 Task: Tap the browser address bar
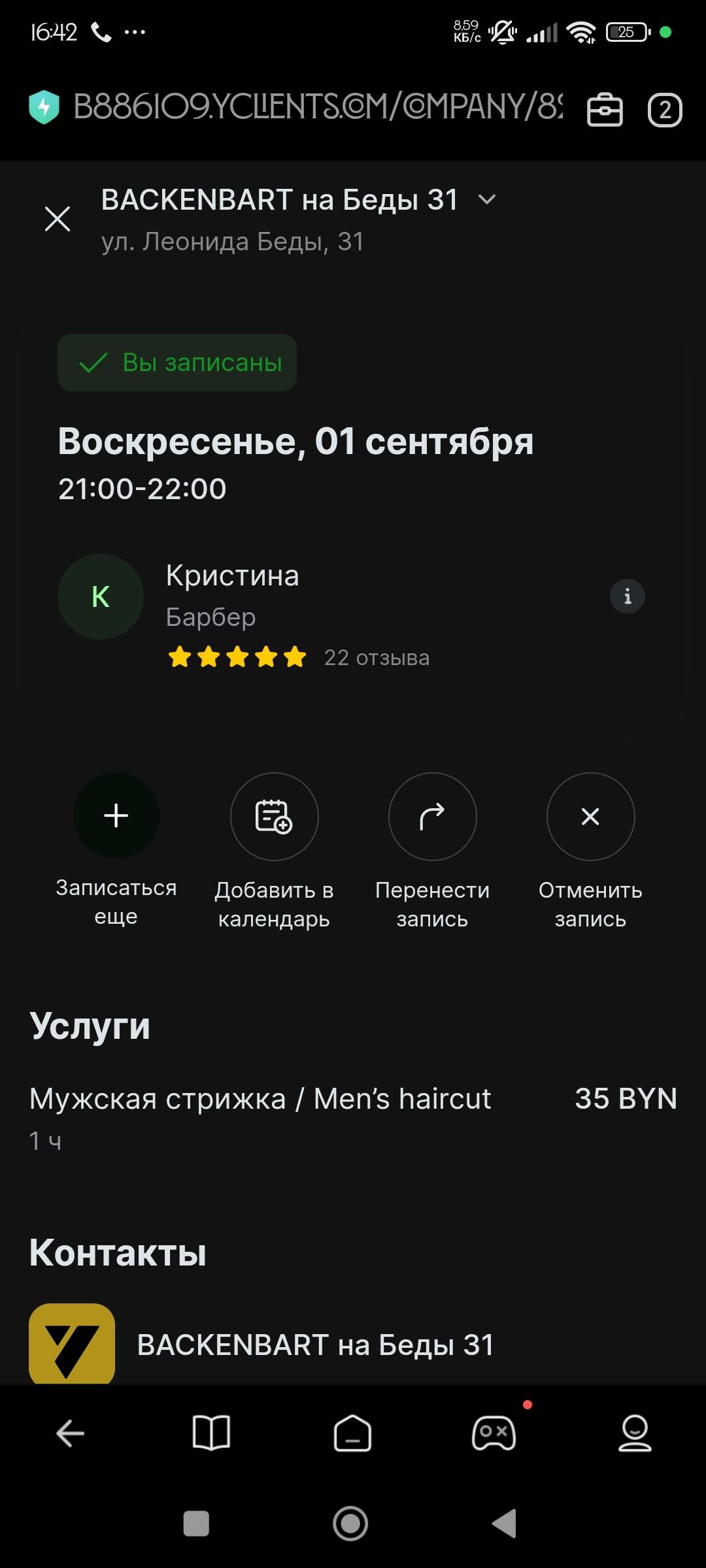pos(318,107)
